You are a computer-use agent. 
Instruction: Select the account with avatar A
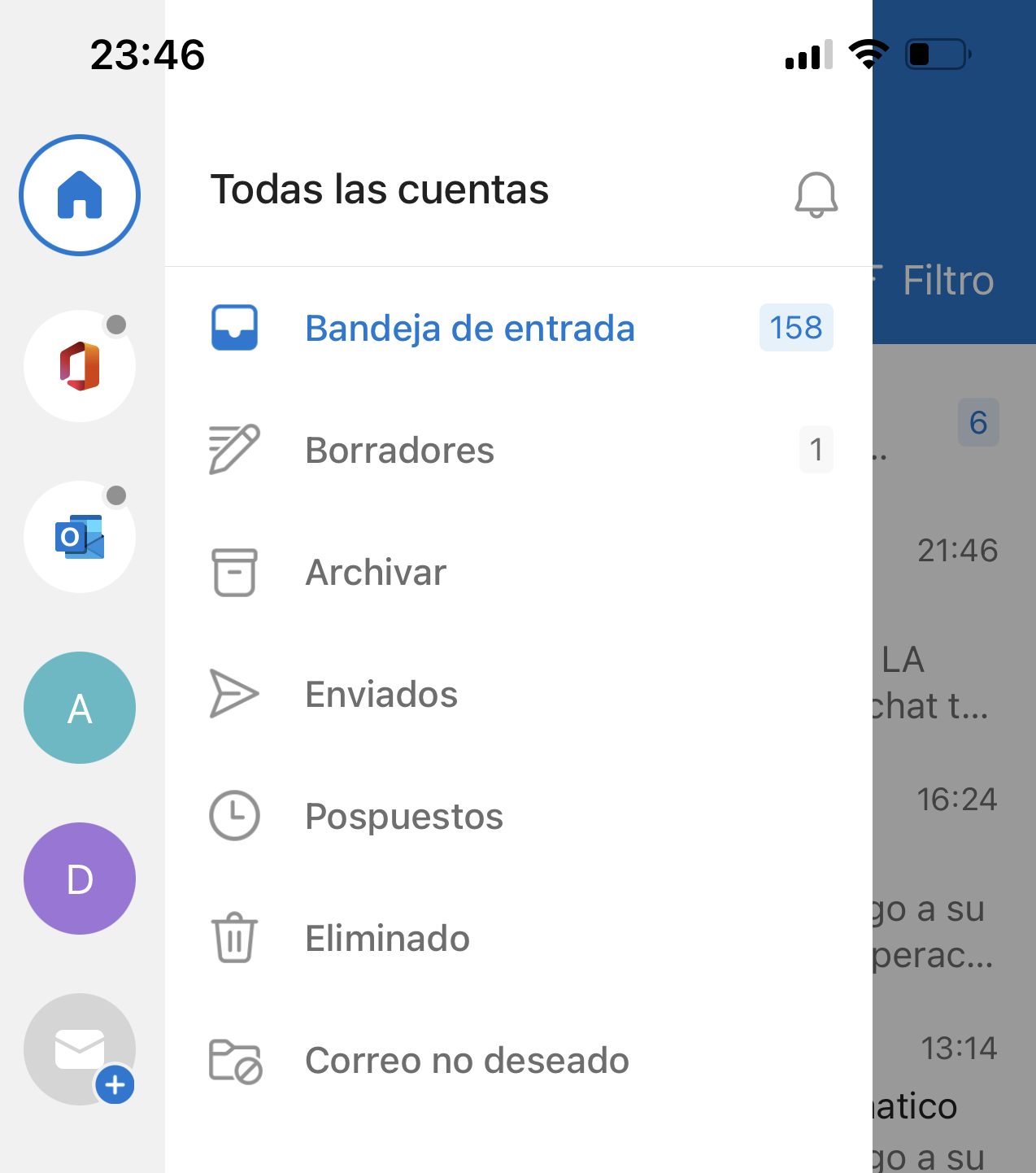80,708
